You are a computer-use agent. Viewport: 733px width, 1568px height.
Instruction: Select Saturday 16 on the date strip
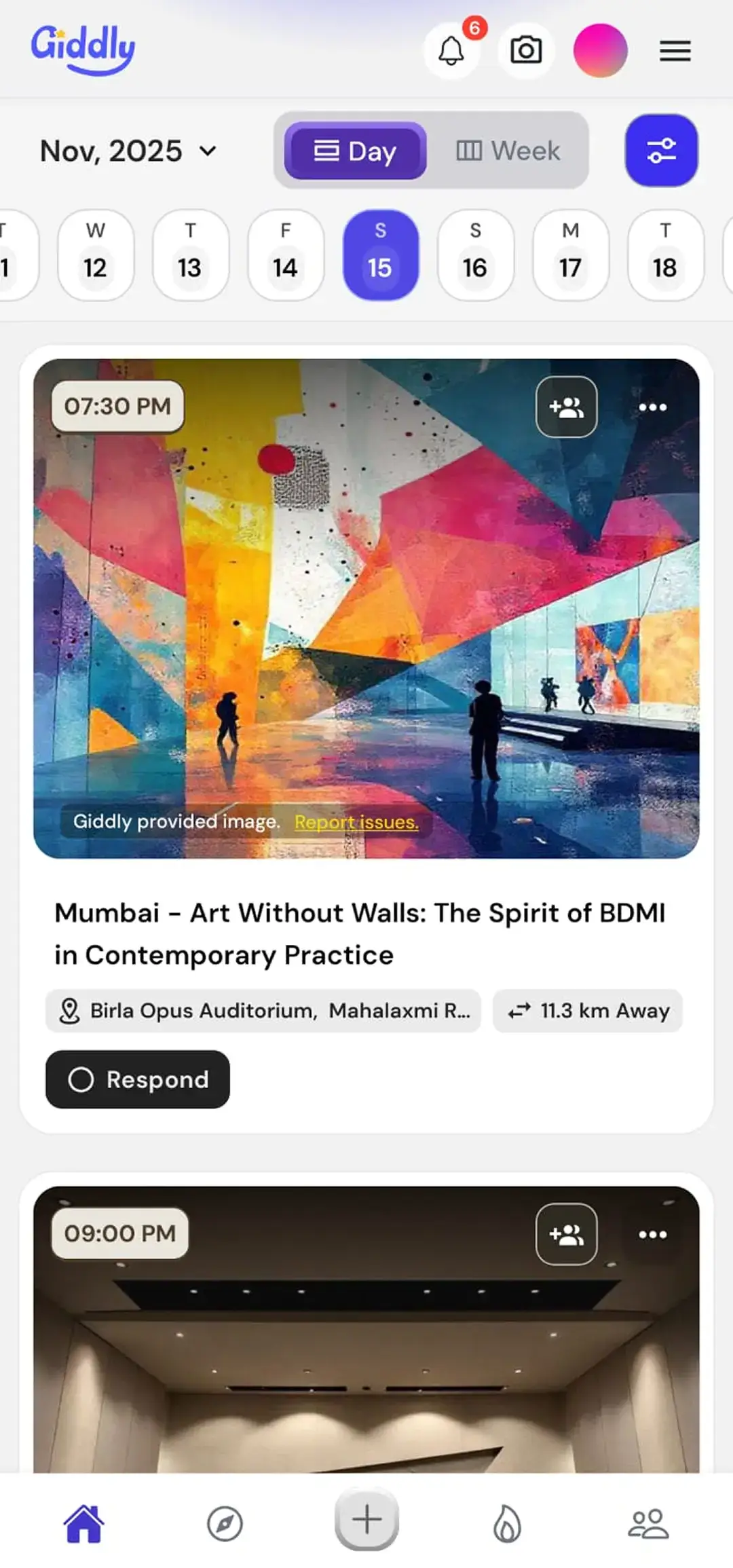click(475, 253)
